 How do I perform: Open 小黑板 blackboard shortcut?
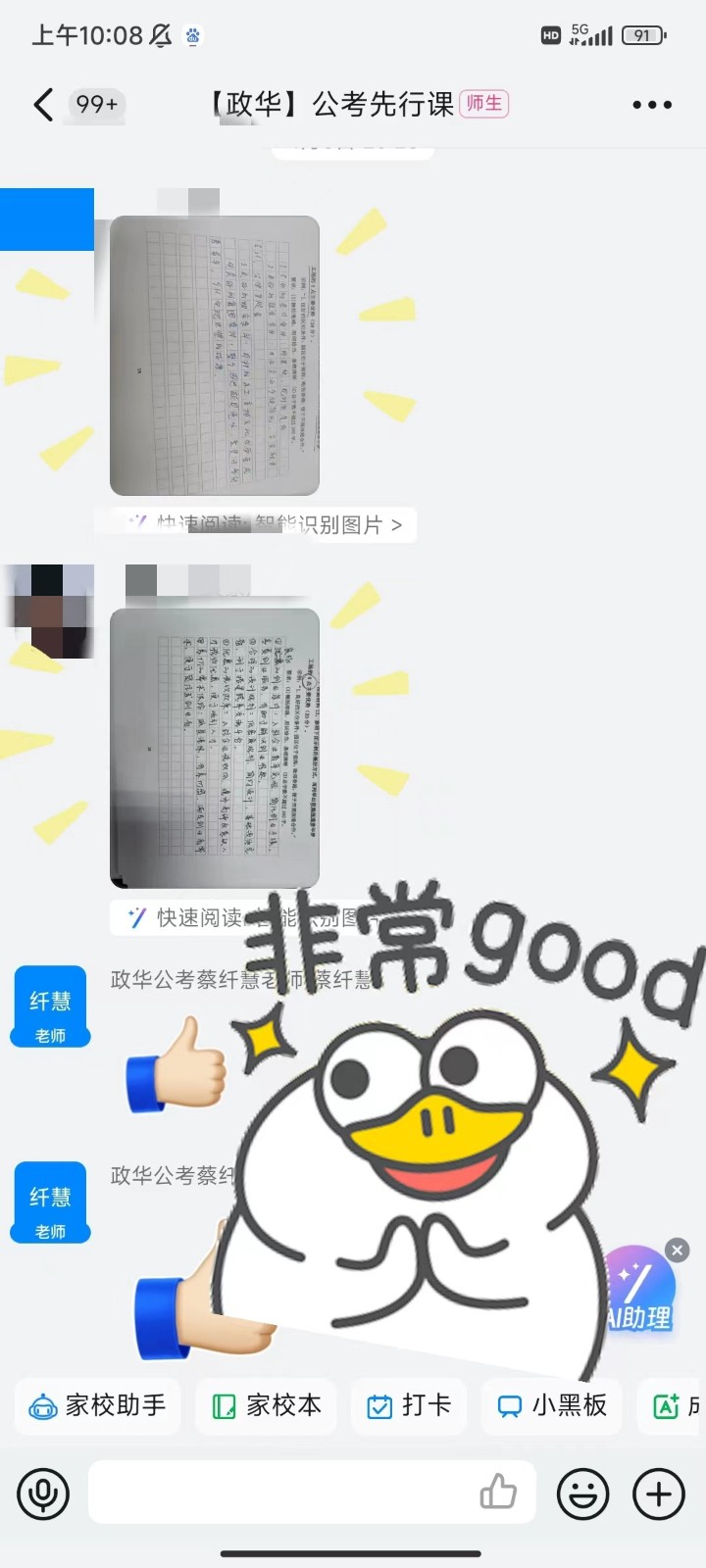coord(552,1406)
